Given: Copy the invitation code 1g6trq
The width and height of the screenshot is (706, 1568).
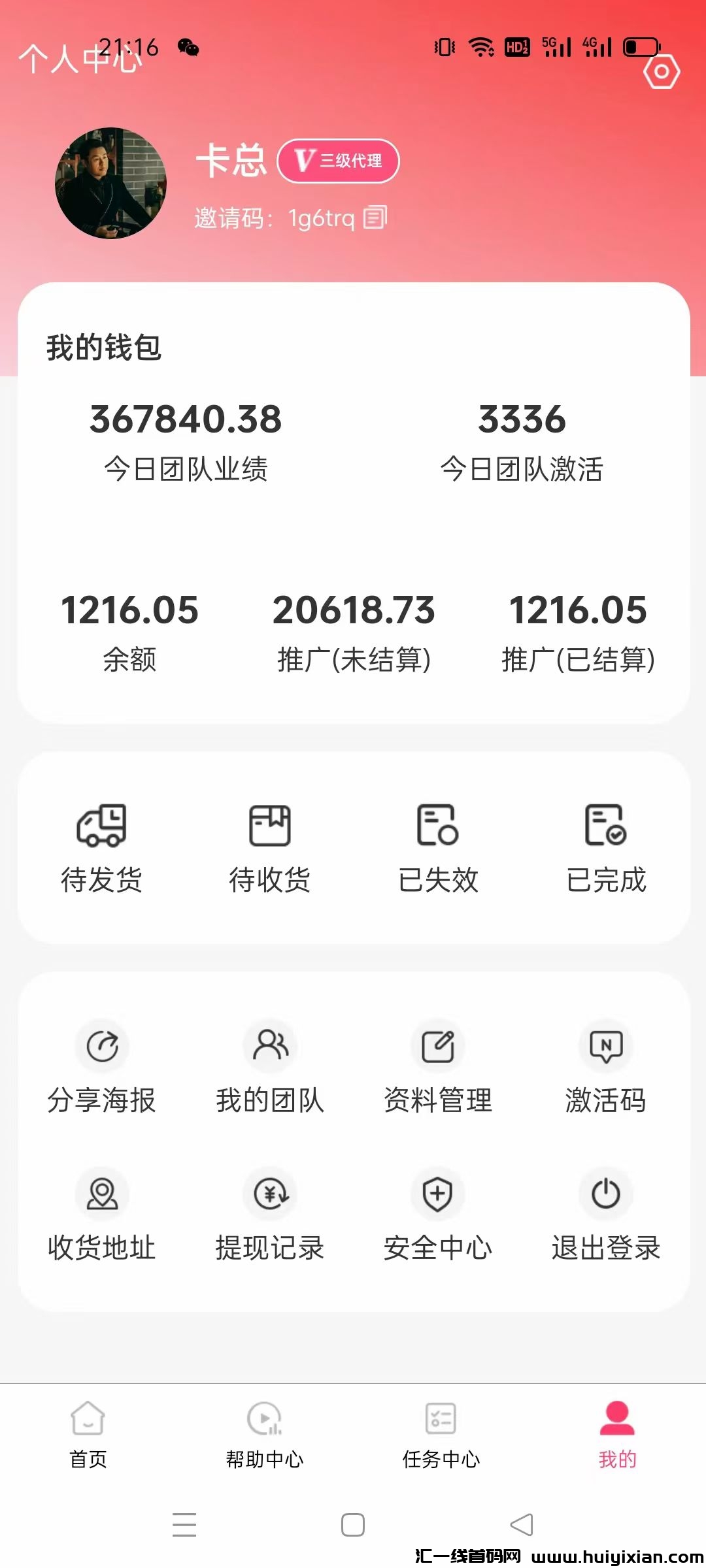Looking at the screenshot, I should click(x=375, y=217).
